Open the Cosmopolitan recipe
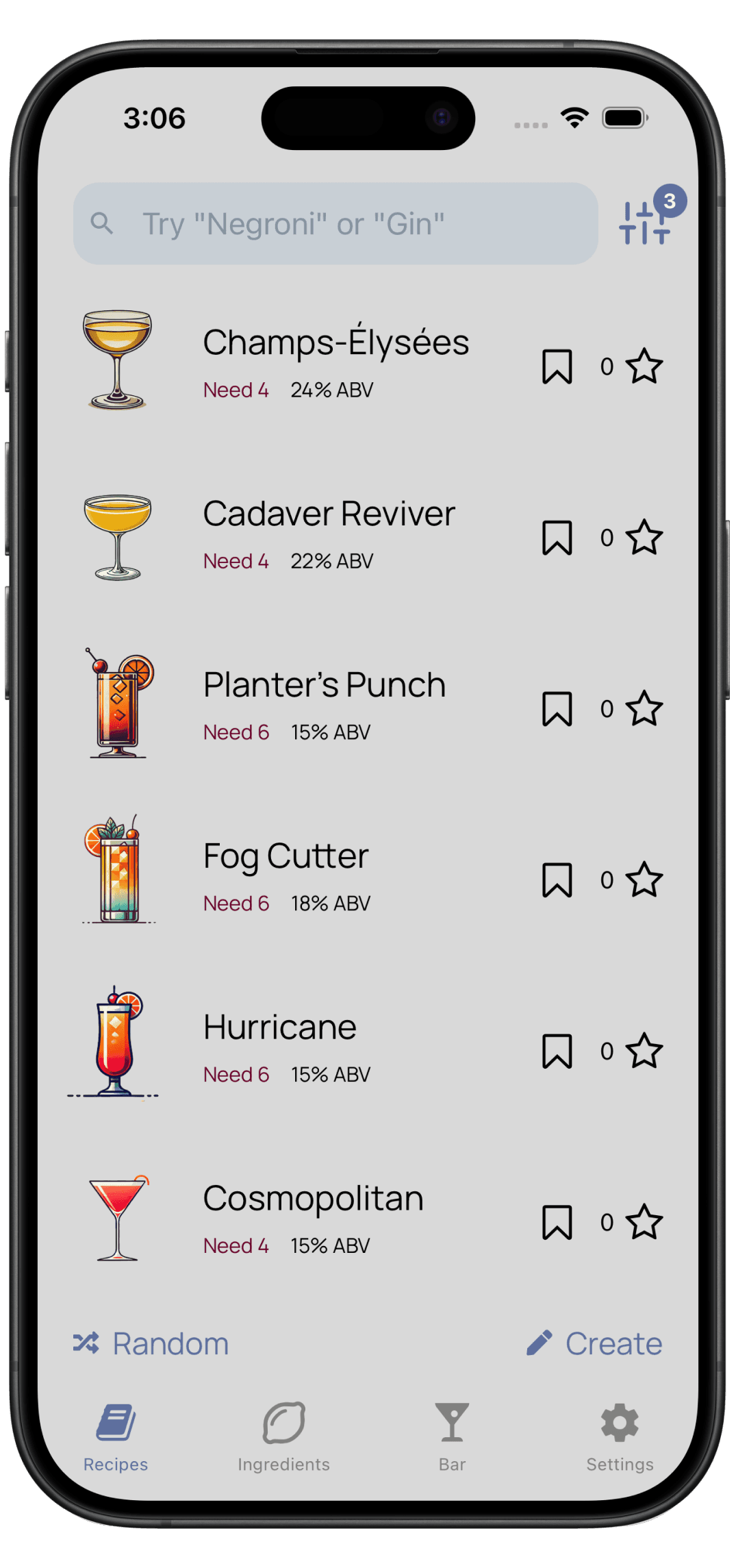Image resolution: width=736 pixels, height=1568 pixels. click(313, 1199)
